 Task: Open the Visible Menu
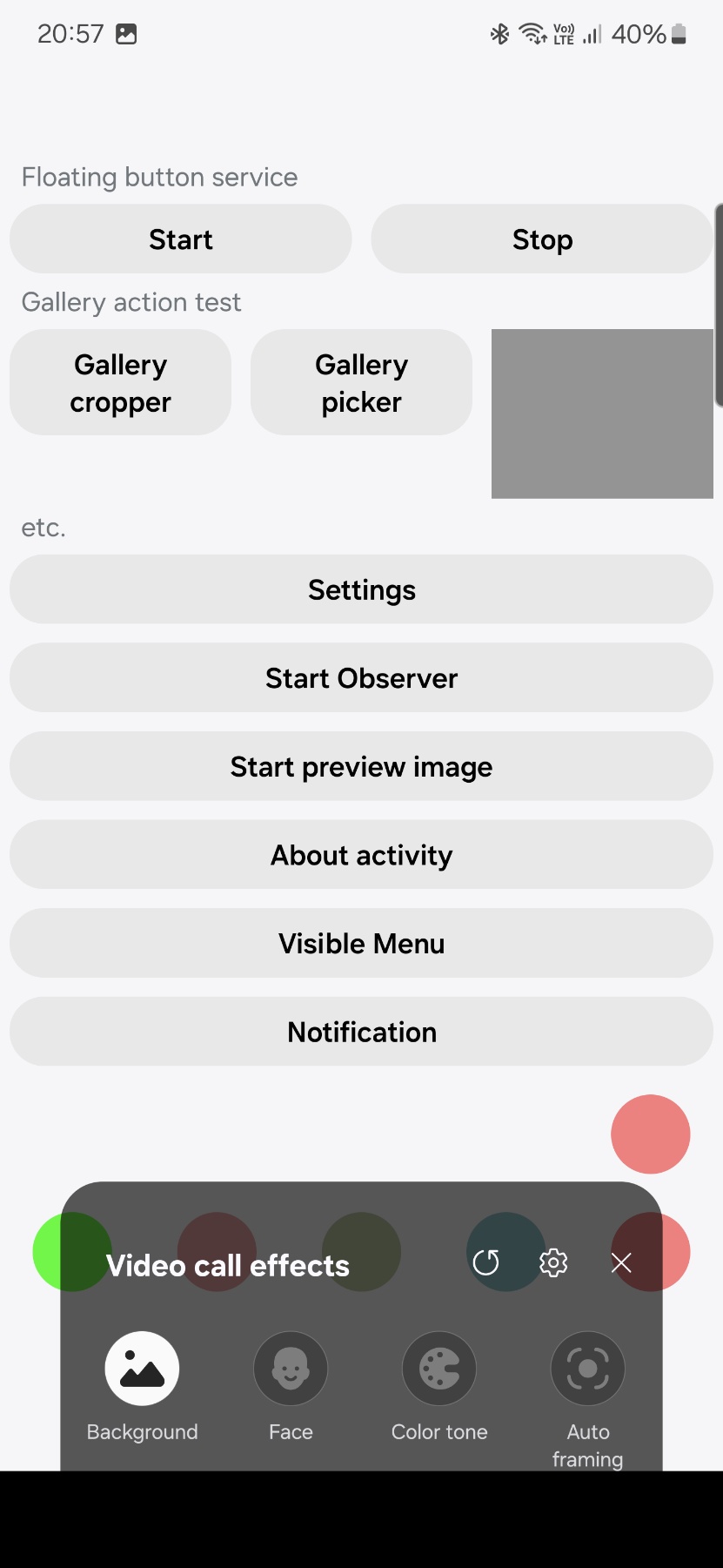click(x=361, y=943)
